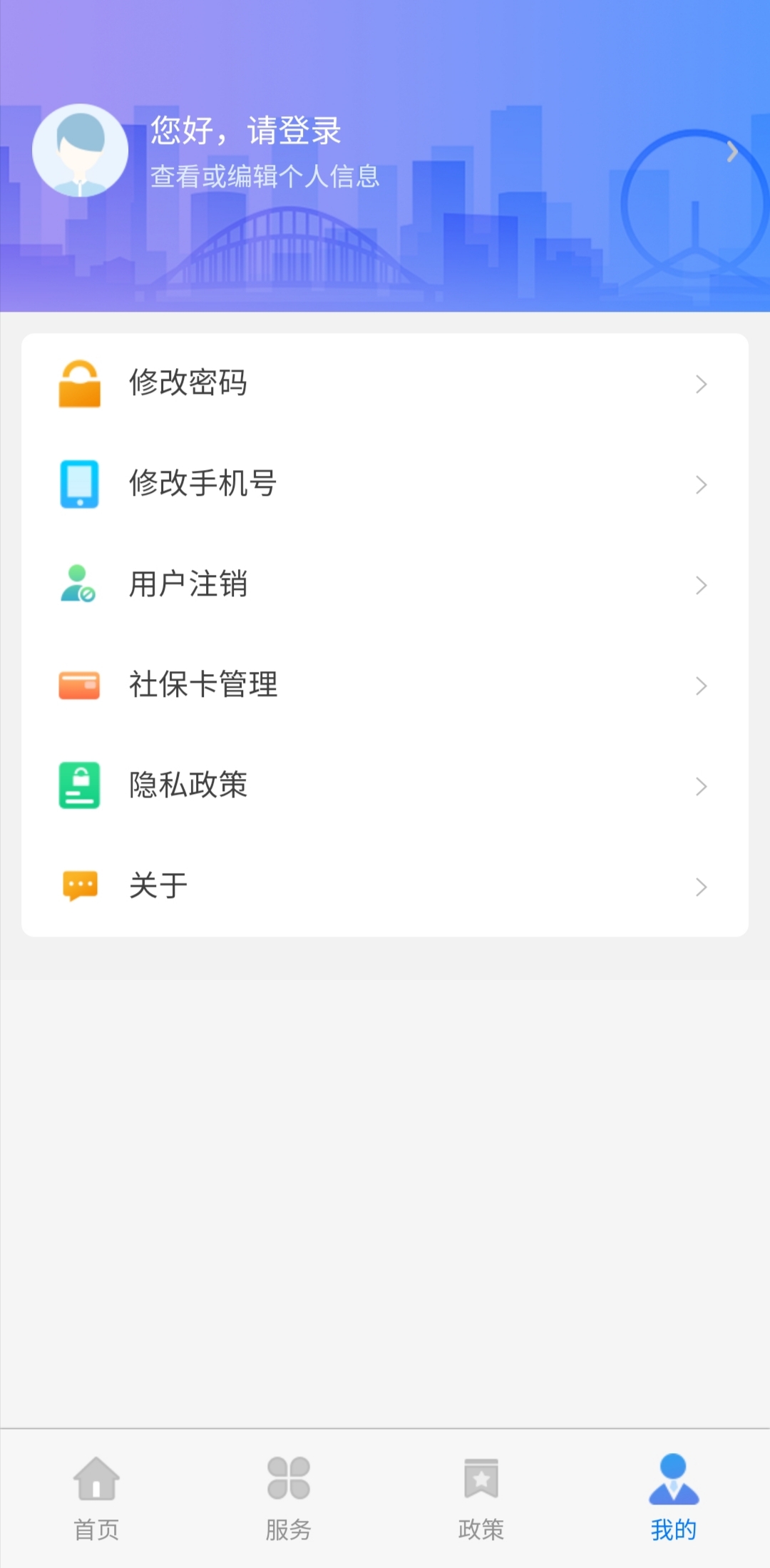This screenshot has width=770, height=1568.
Task: Click the orange card icon for 社保卡管理
Action: coord(80,686)
